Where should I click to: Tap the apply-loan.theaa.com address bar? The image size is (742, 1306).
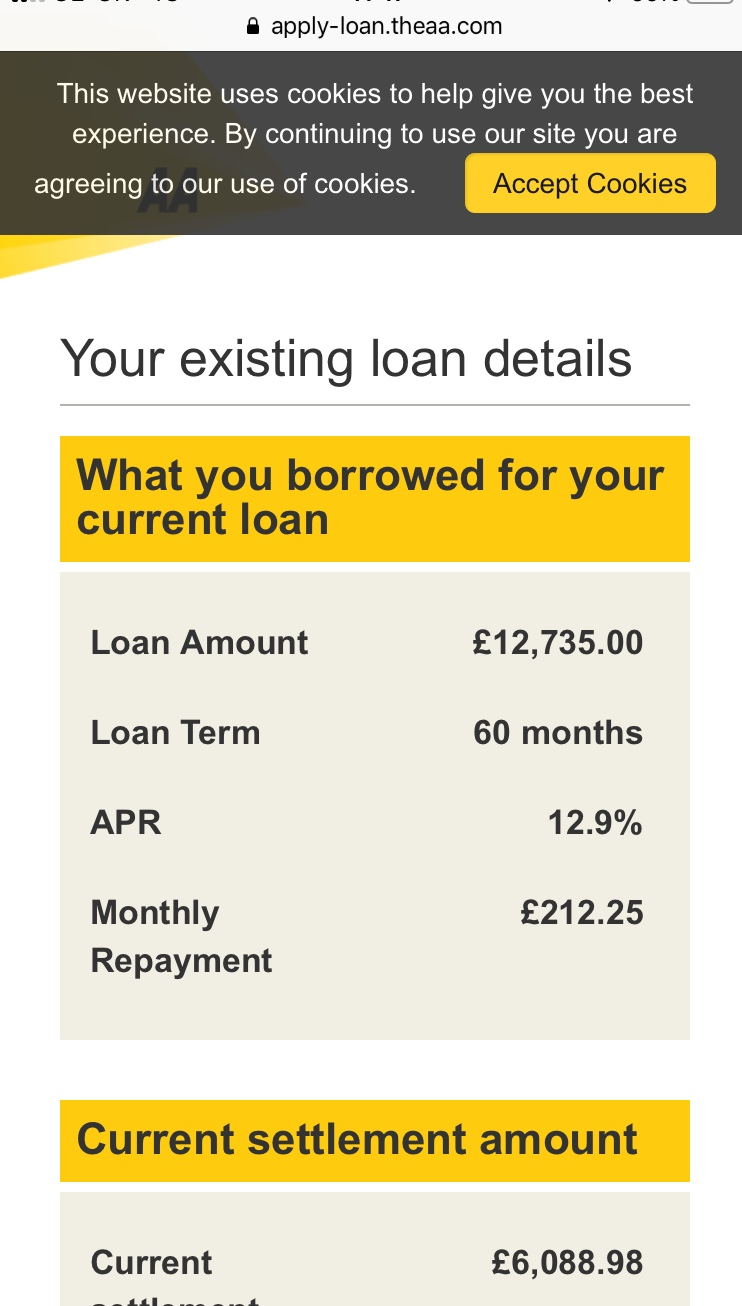click(x=373, y=26)
